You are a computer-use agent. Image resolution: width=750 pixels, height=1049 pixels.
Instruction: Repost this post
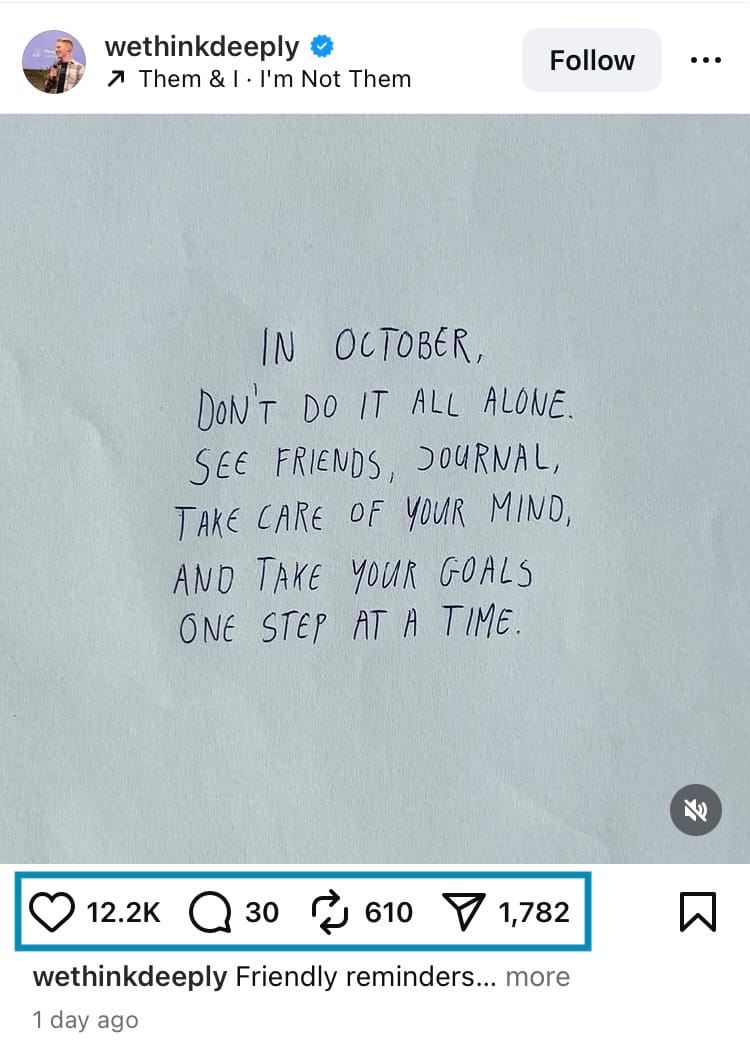[x=330, y=912]
